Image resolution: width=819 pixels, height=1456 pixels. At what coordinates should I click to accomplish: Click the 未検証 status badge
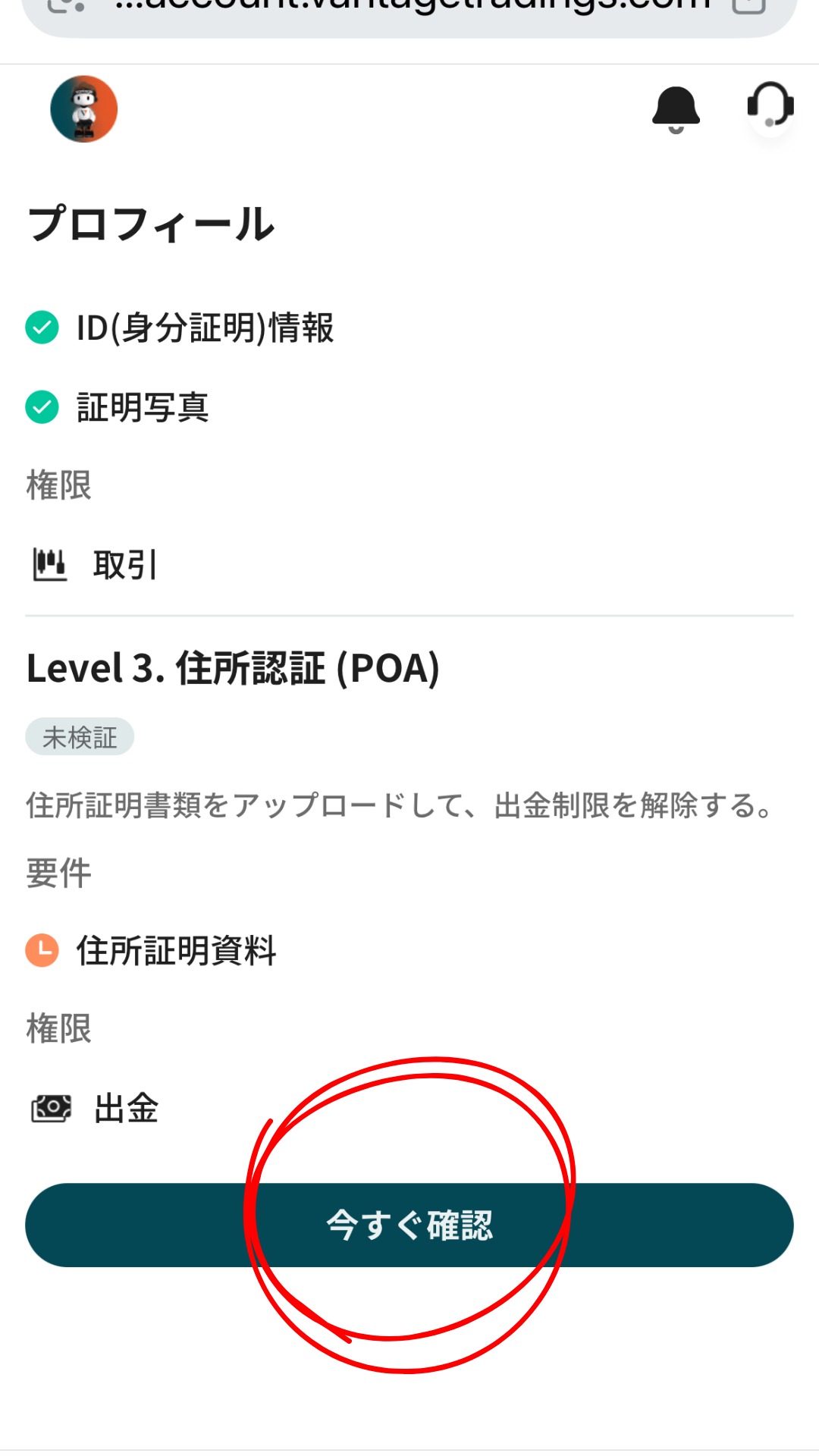tap(78, 736)
